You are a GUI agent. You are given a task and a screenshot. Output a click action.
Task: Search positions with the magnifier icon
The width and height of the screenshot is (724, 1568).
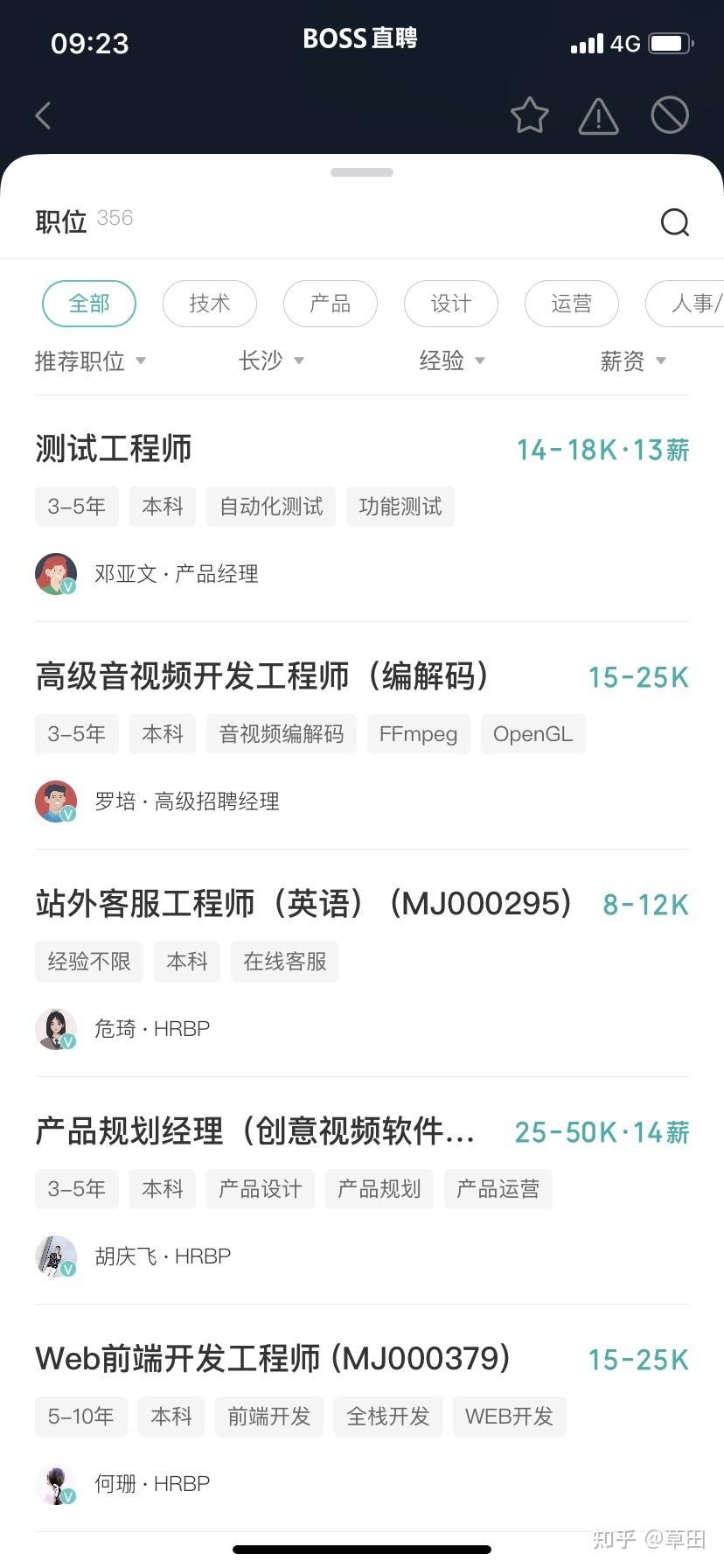pyautogui.click(x=674, y=222)
